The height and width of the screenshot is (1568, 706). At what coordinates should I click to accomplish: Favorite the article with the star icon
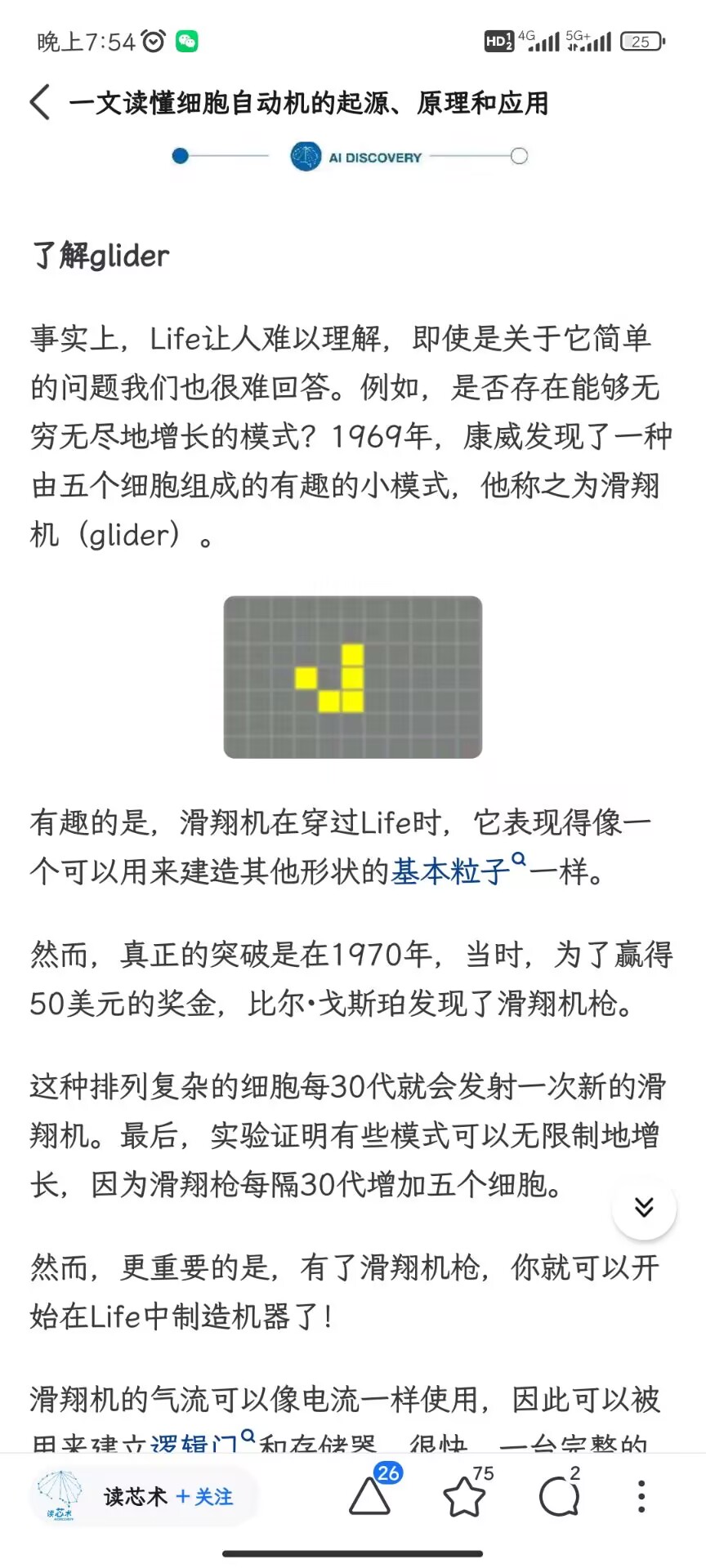click(x=465, y=1495)
